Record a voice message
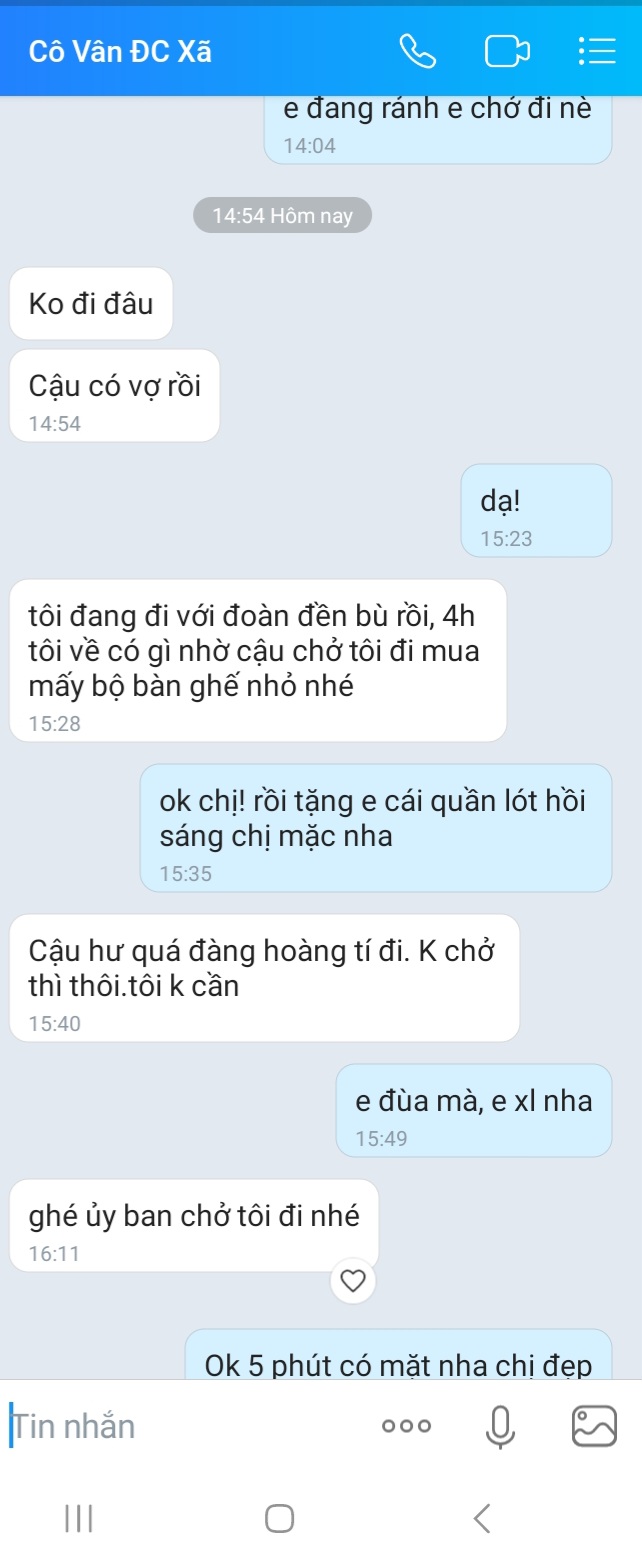This screenshot has height=1561, width=642. (x=499, y=1426)
